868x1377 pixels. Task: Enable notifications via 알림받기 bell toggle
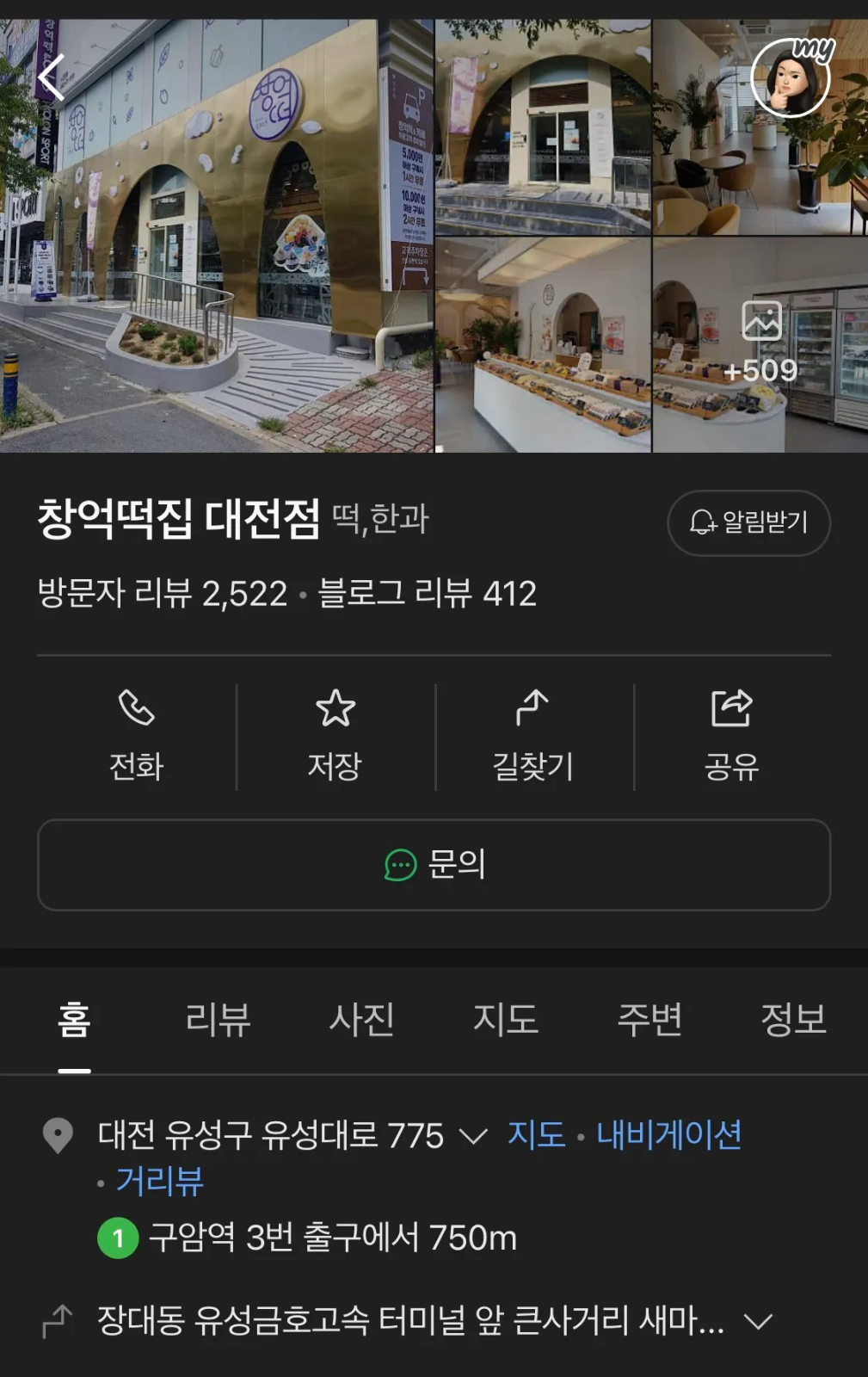point(748,522)
